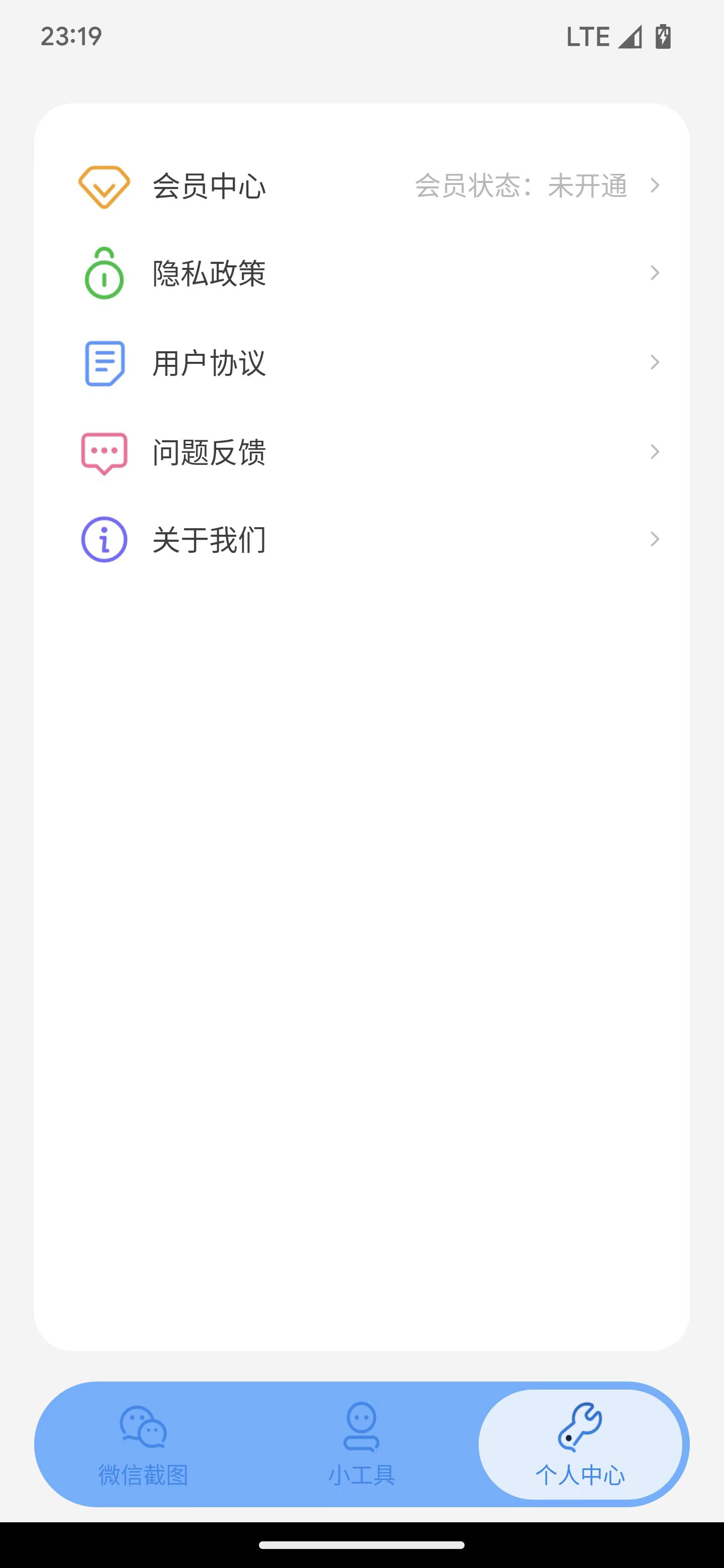
Task: Tap the 关于我们 menu entry
Action: coord(210,540)
